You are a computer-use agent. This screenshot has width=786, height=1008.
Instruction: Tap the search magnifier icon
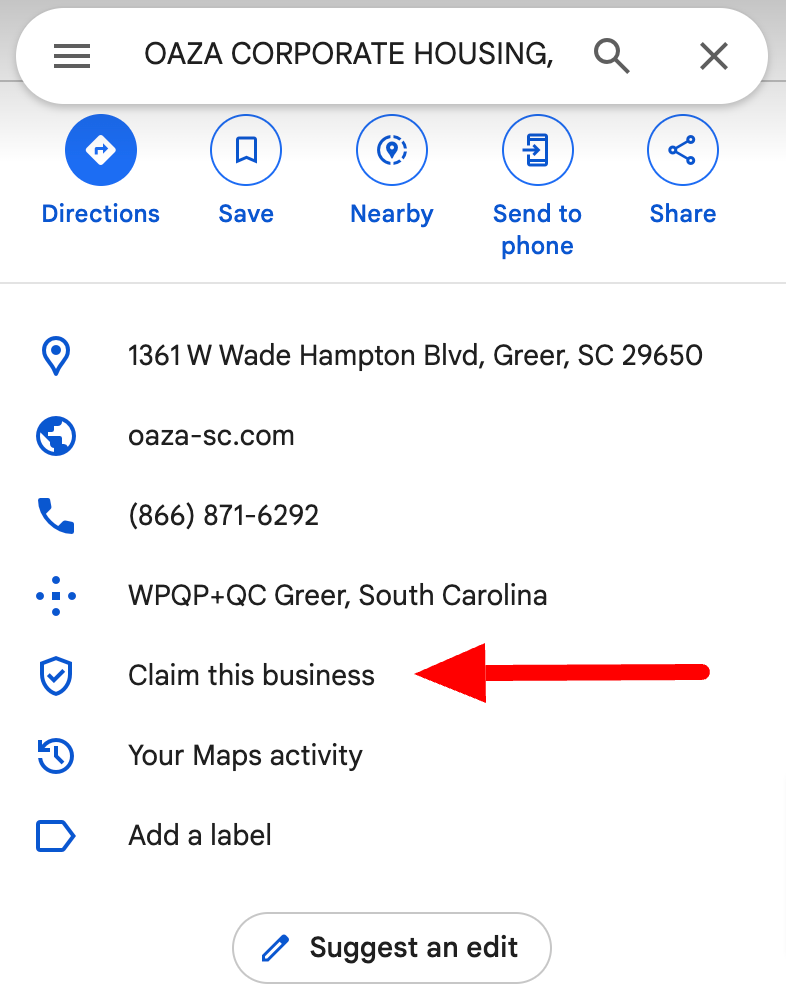coord(611,56)
